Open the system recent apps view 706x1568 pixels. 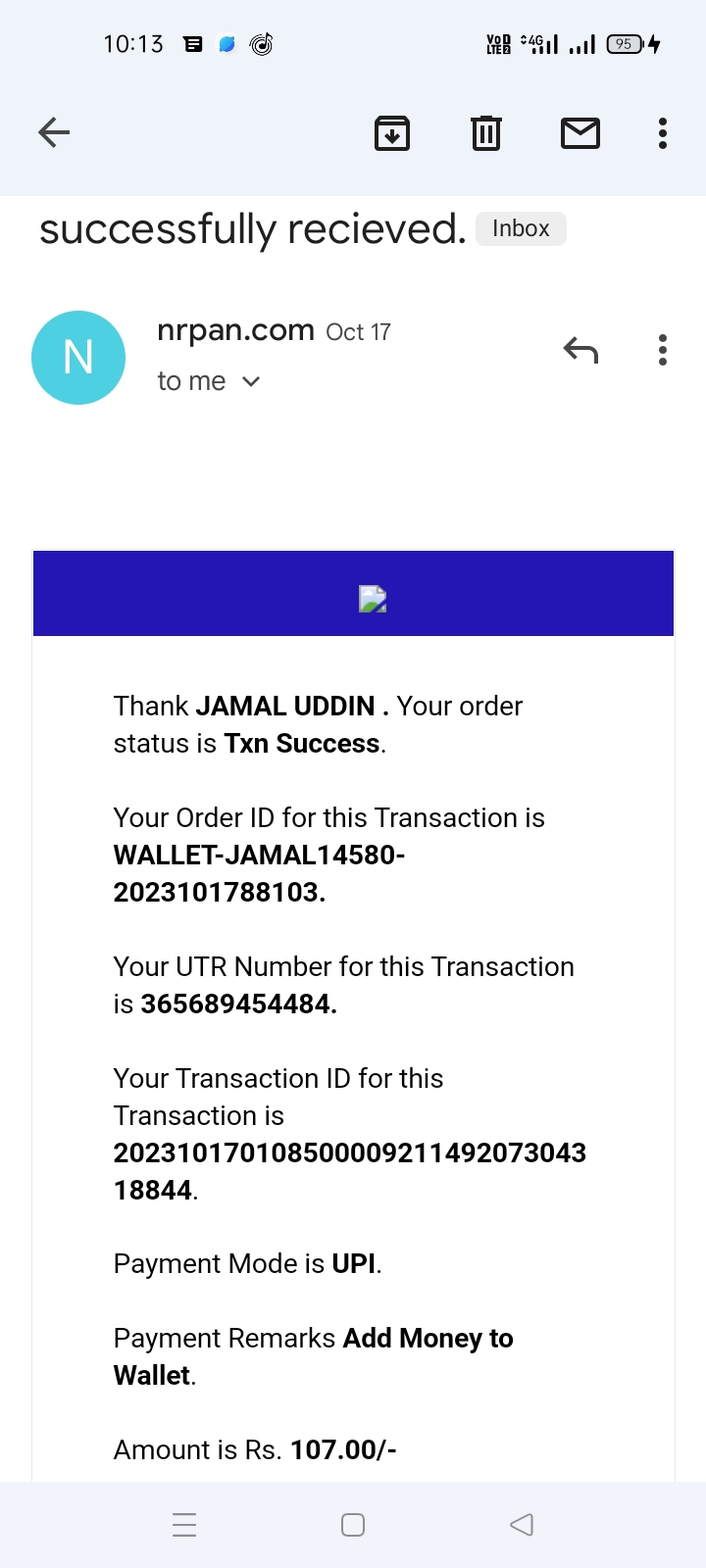(x=184, y=1525)
